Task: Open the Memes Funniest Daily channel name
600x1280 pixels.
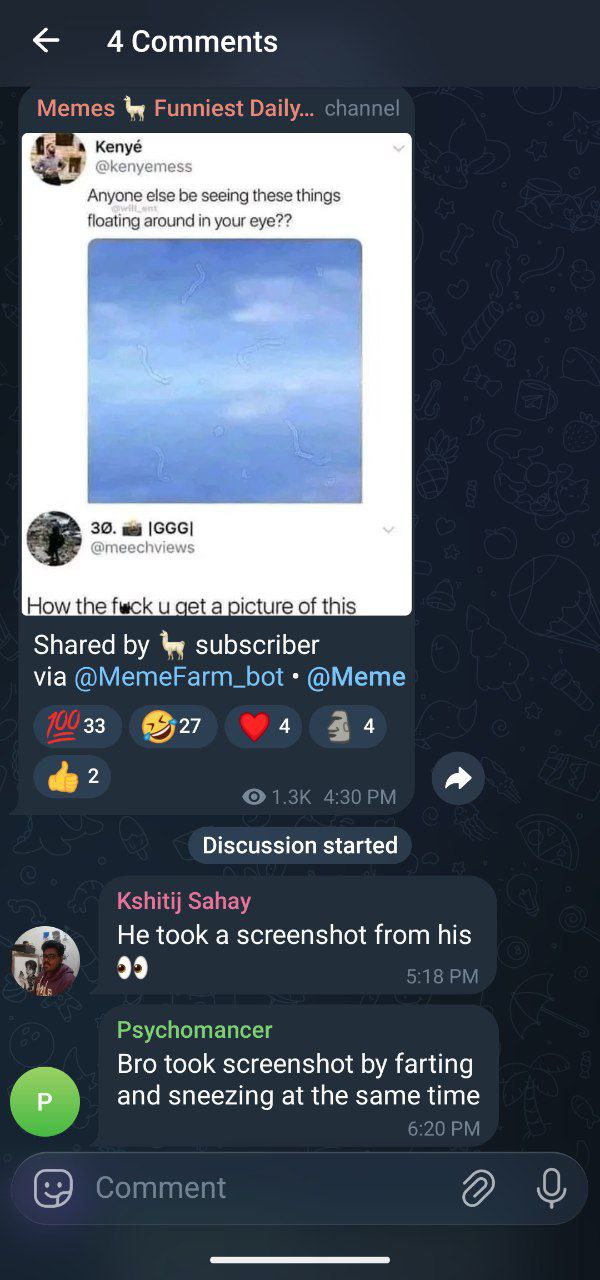Action: coord(175,108)
